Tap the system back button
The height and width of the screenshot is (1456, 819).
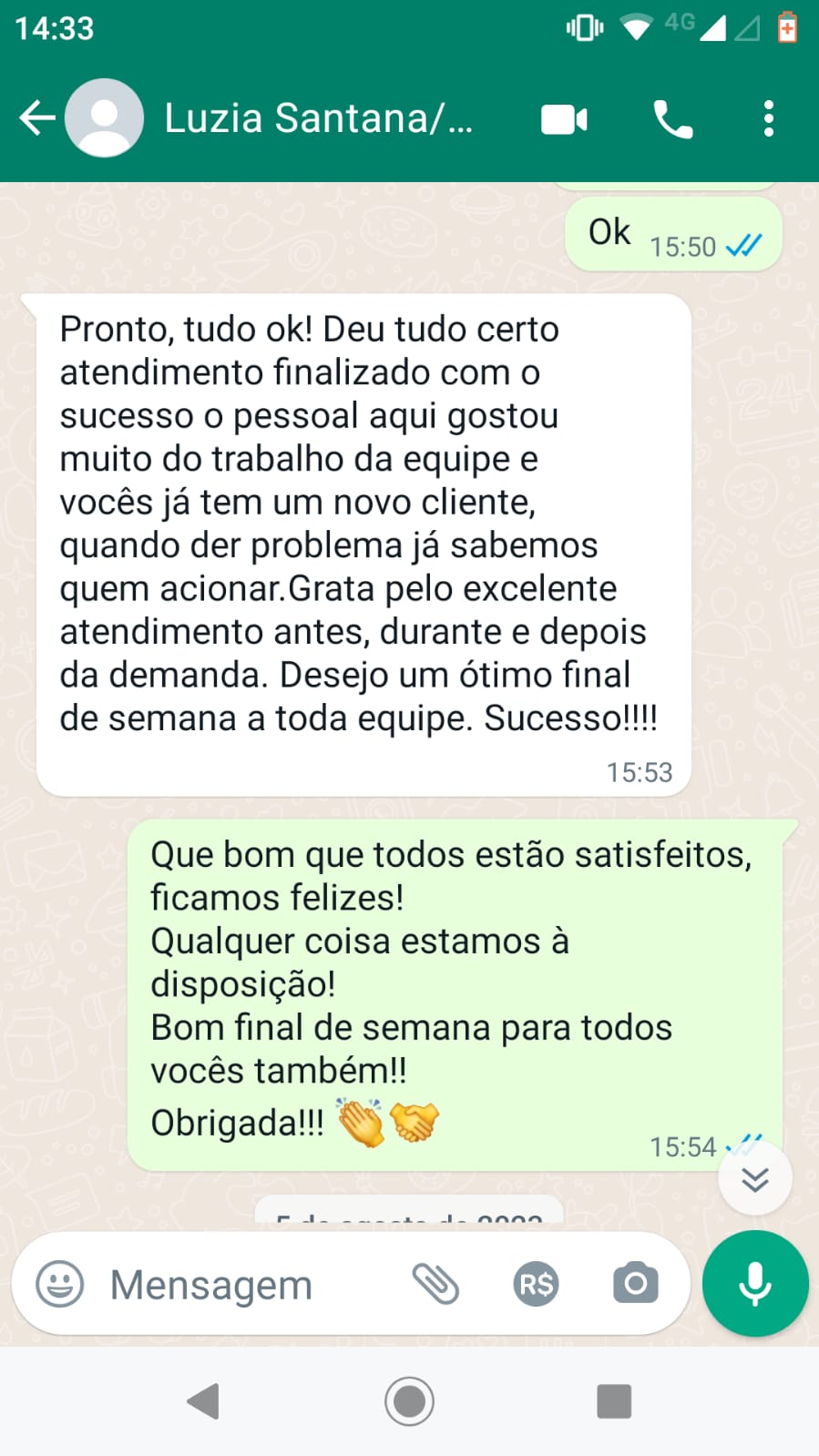point(203,1401)
